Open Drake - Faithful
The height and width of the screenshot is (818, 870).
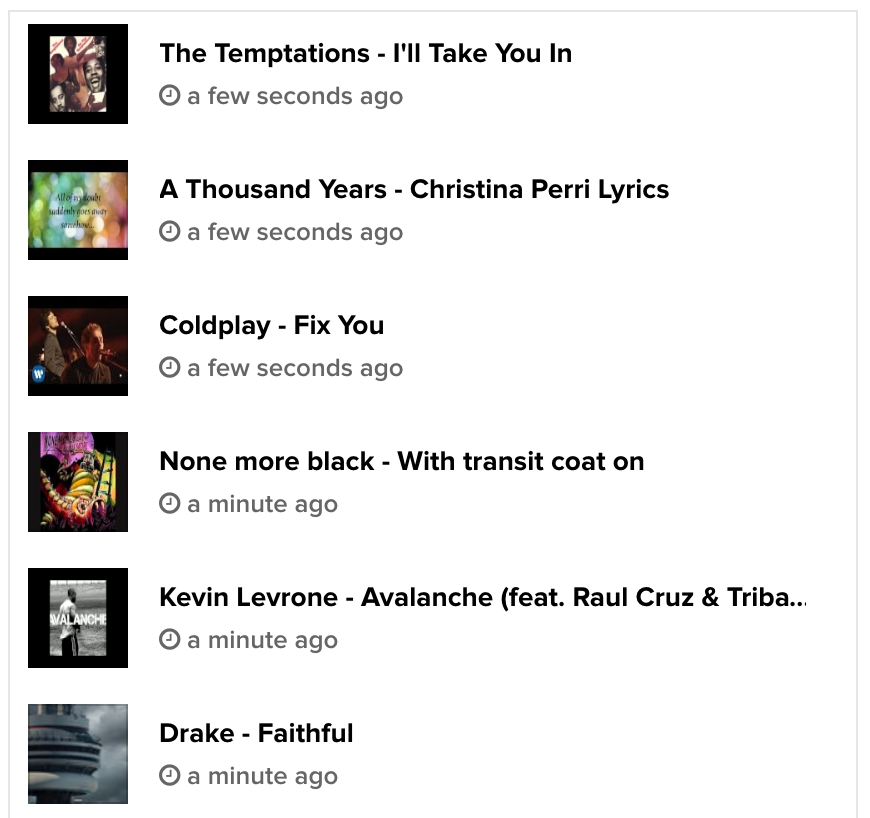click(x=256, y=734)
